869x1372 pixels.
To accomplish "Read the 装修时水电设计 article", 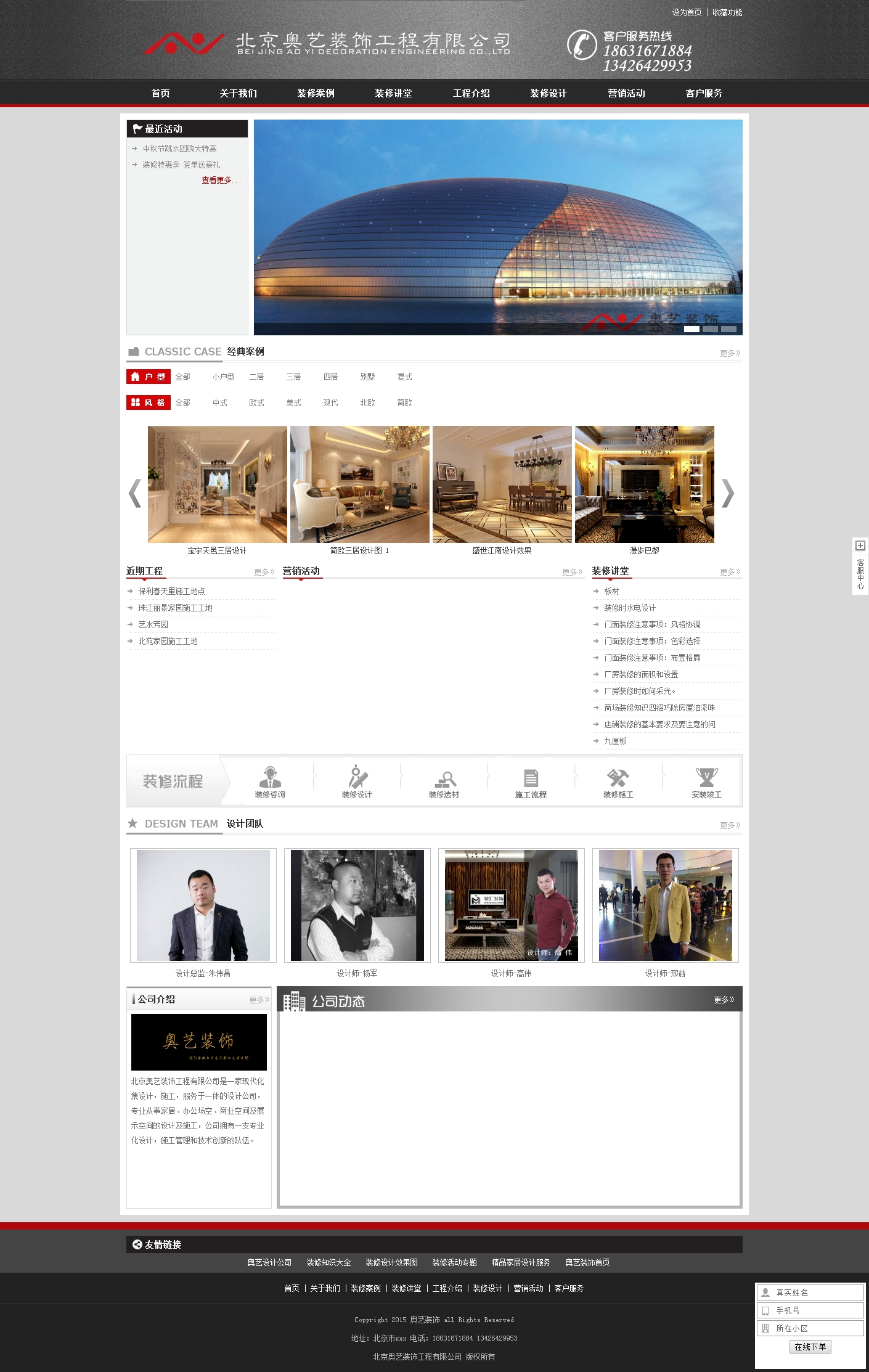I will tap(630, 608).
